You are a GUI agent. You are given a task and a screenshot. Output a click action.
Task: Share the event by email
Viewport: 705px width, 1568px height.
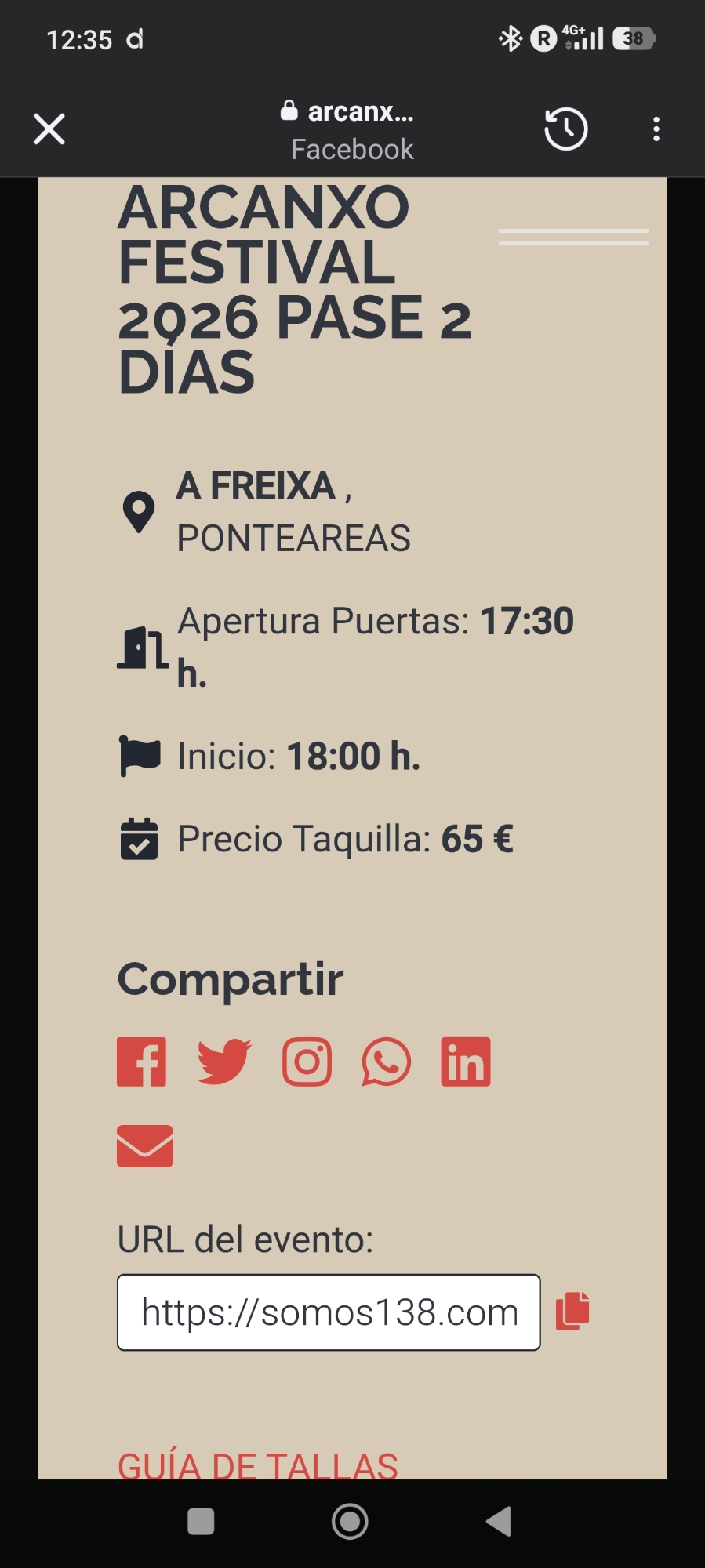tap(145, 1145)
